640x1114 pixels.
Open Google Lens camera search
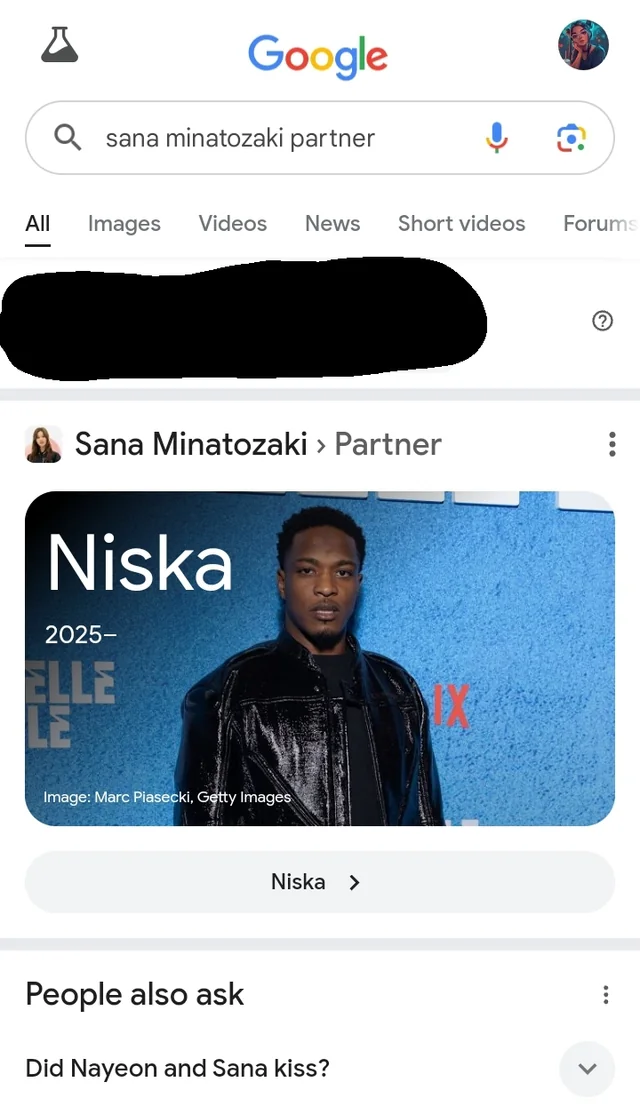point(571,138)
